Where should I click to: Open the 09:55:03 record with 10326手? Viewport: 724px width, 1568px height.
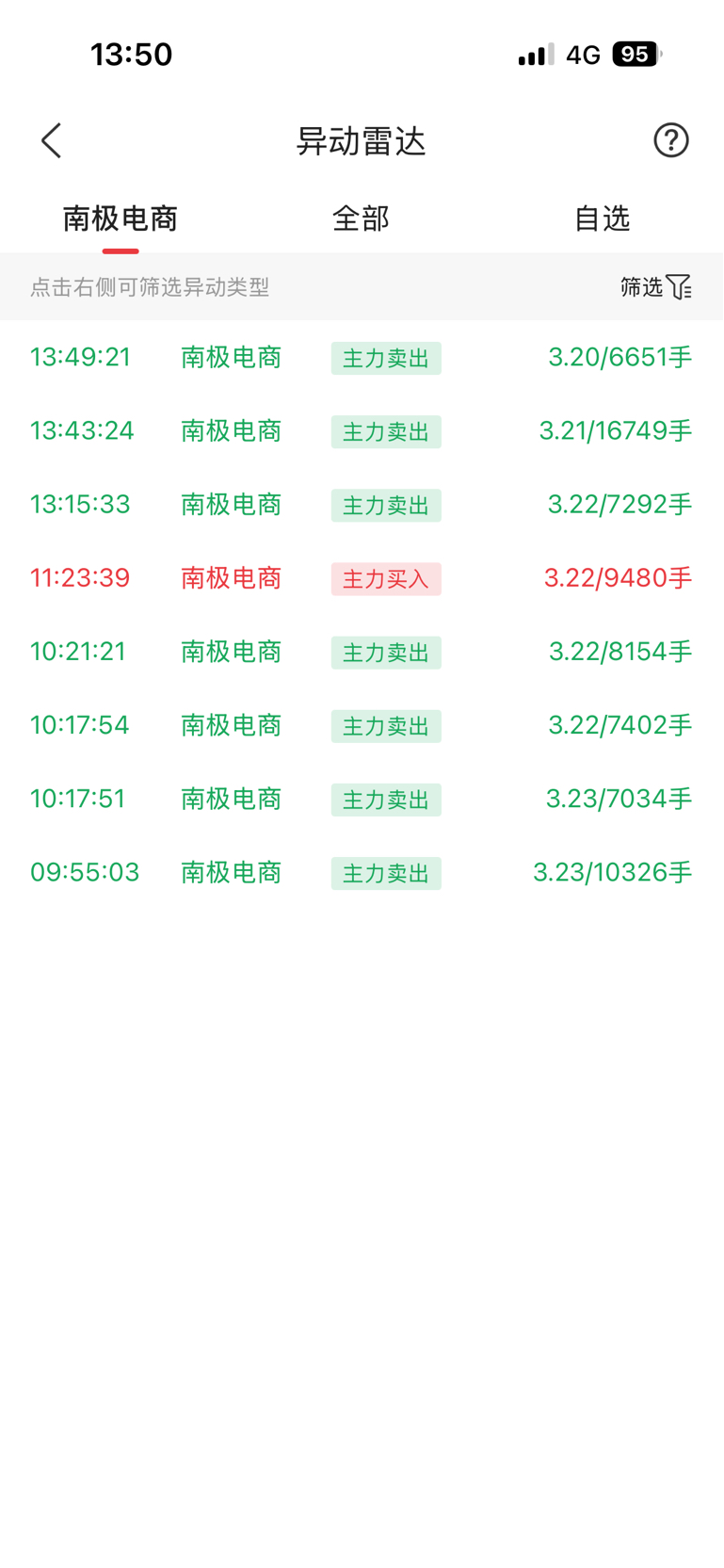[362, 872]
